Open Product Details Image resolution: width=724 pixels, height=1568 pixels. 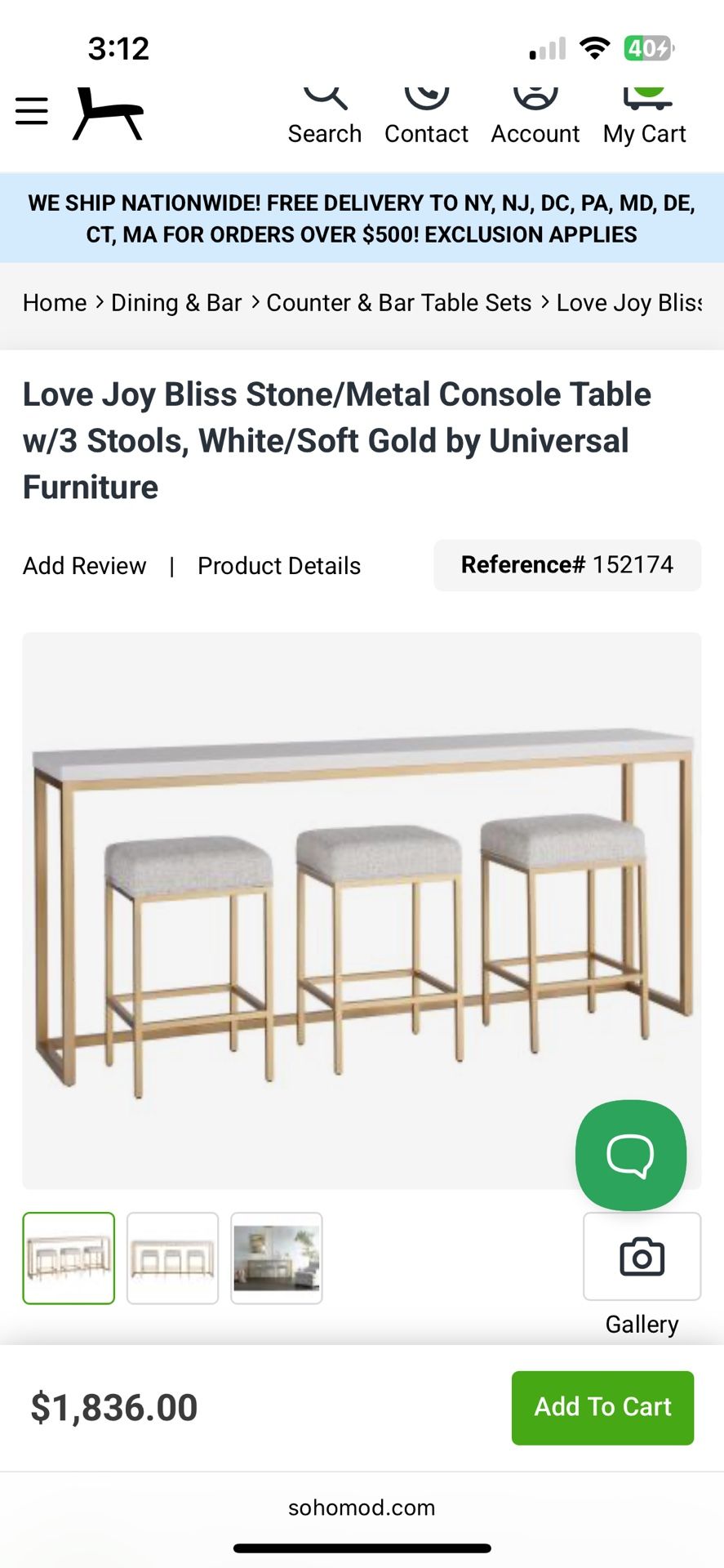pyautogui.click(x=278, y=565)
